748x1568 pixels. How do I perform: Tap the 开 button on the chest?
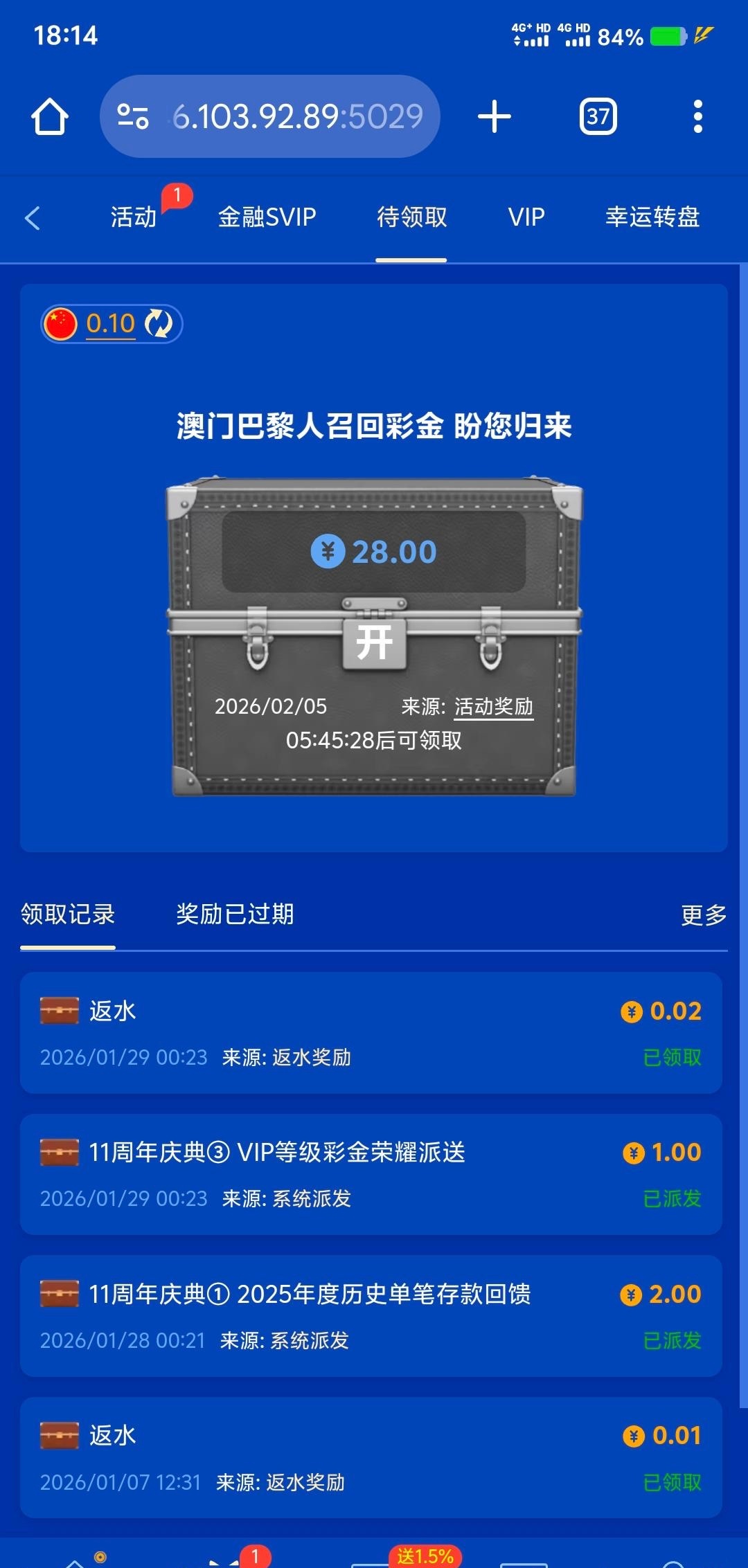click(x=374, y=643)
